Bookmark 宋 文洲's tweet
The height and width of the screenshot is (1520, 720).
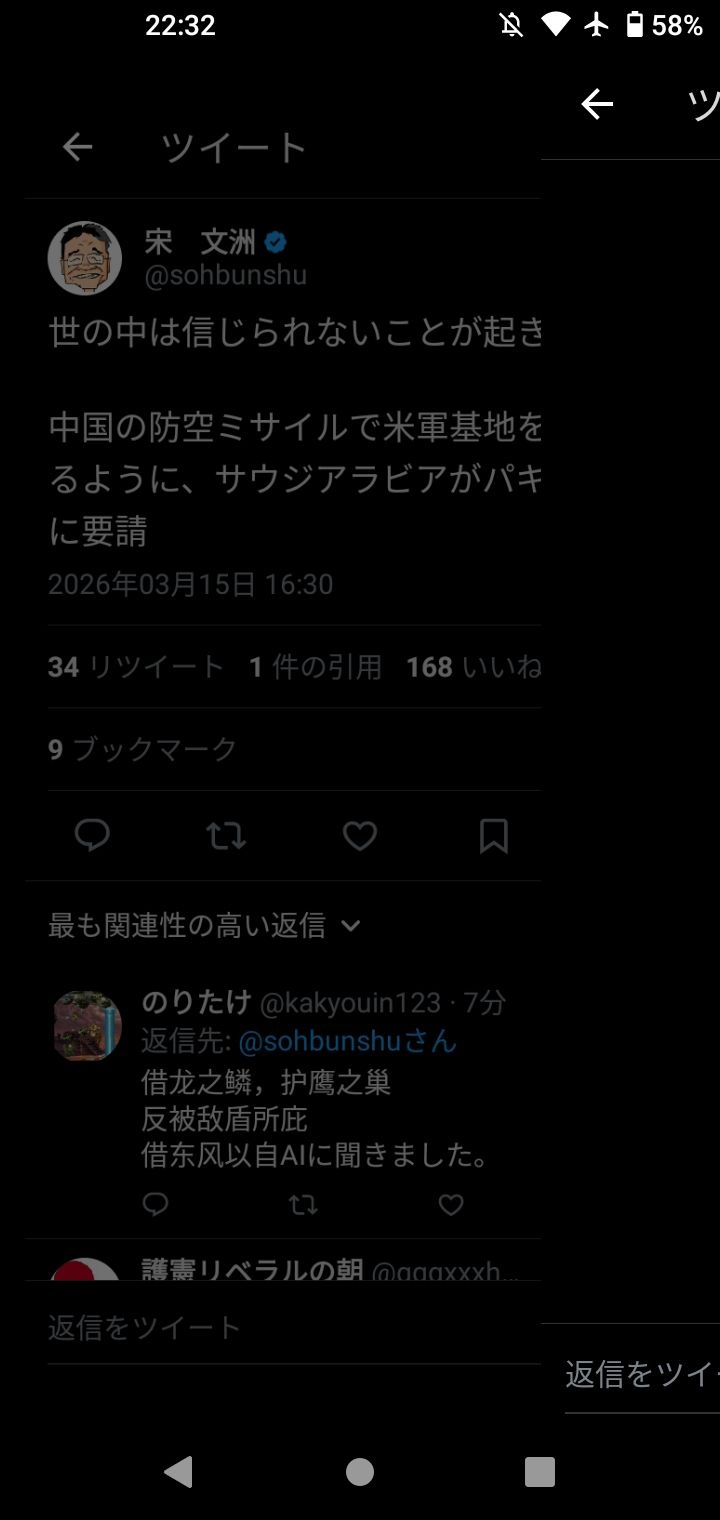[x=494, y=835]
